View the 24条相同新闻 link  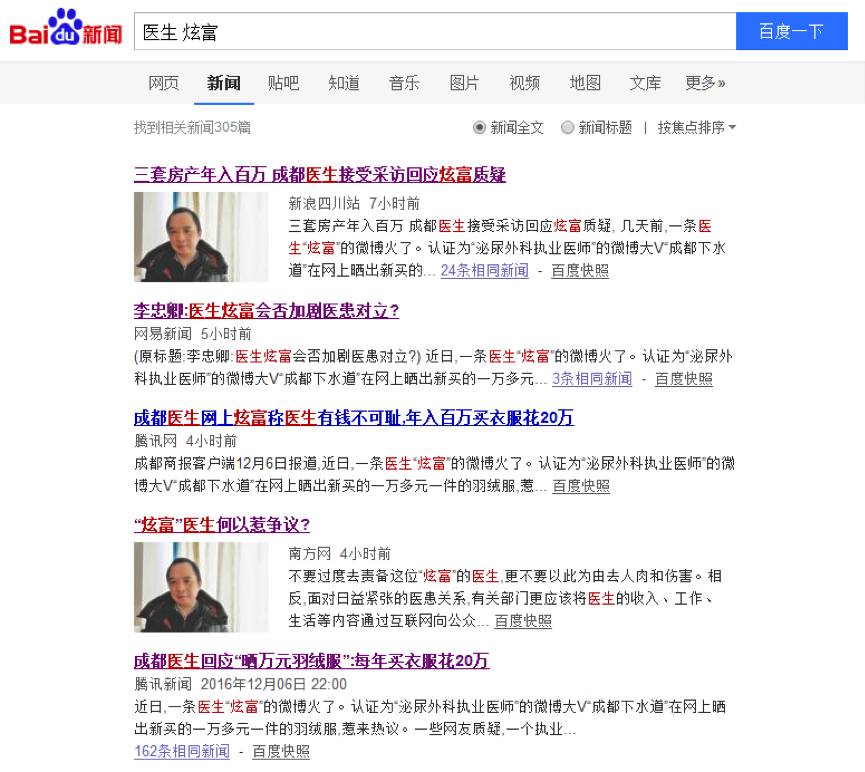click(484, 271)
